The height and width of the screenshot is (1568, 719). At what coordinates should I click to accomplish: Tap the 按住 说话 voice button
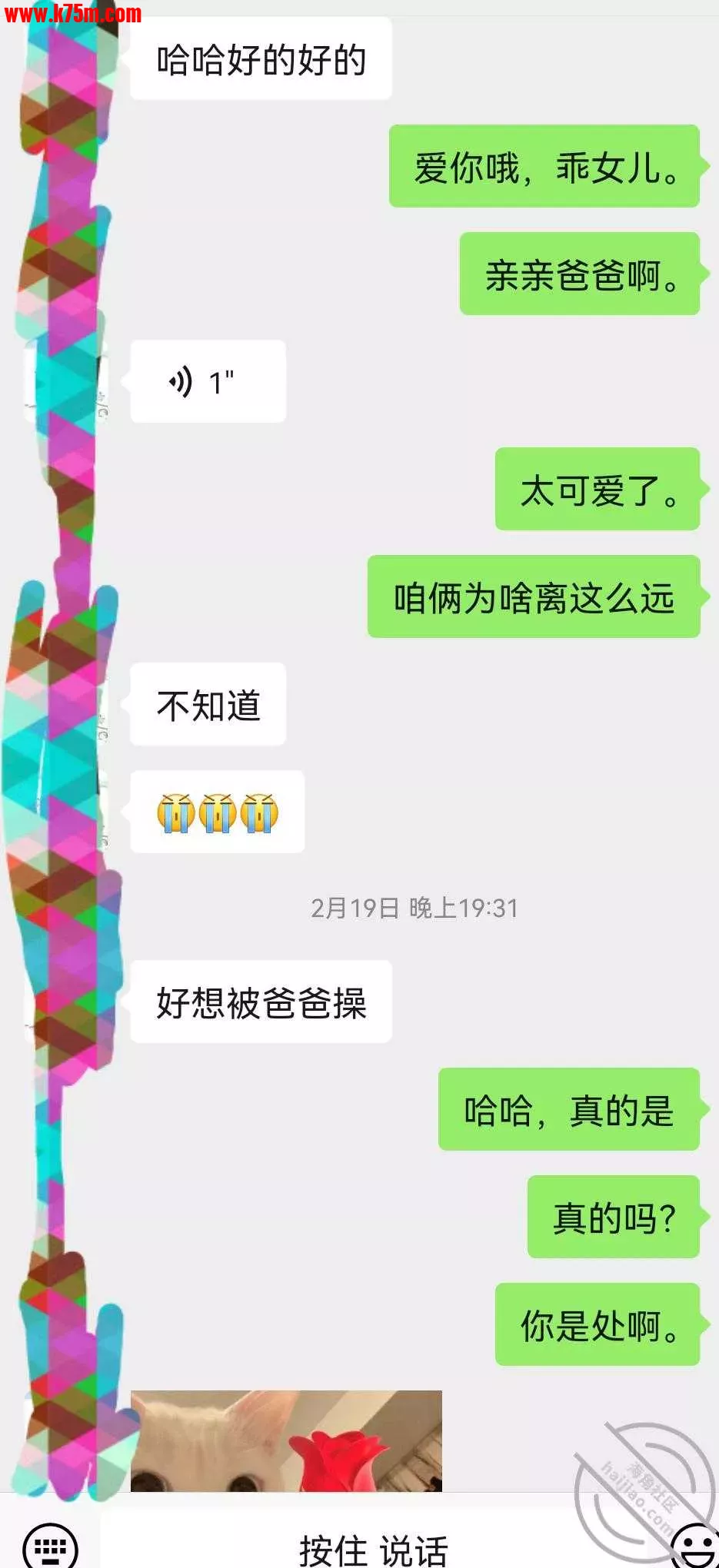(x=373, y=1546)
